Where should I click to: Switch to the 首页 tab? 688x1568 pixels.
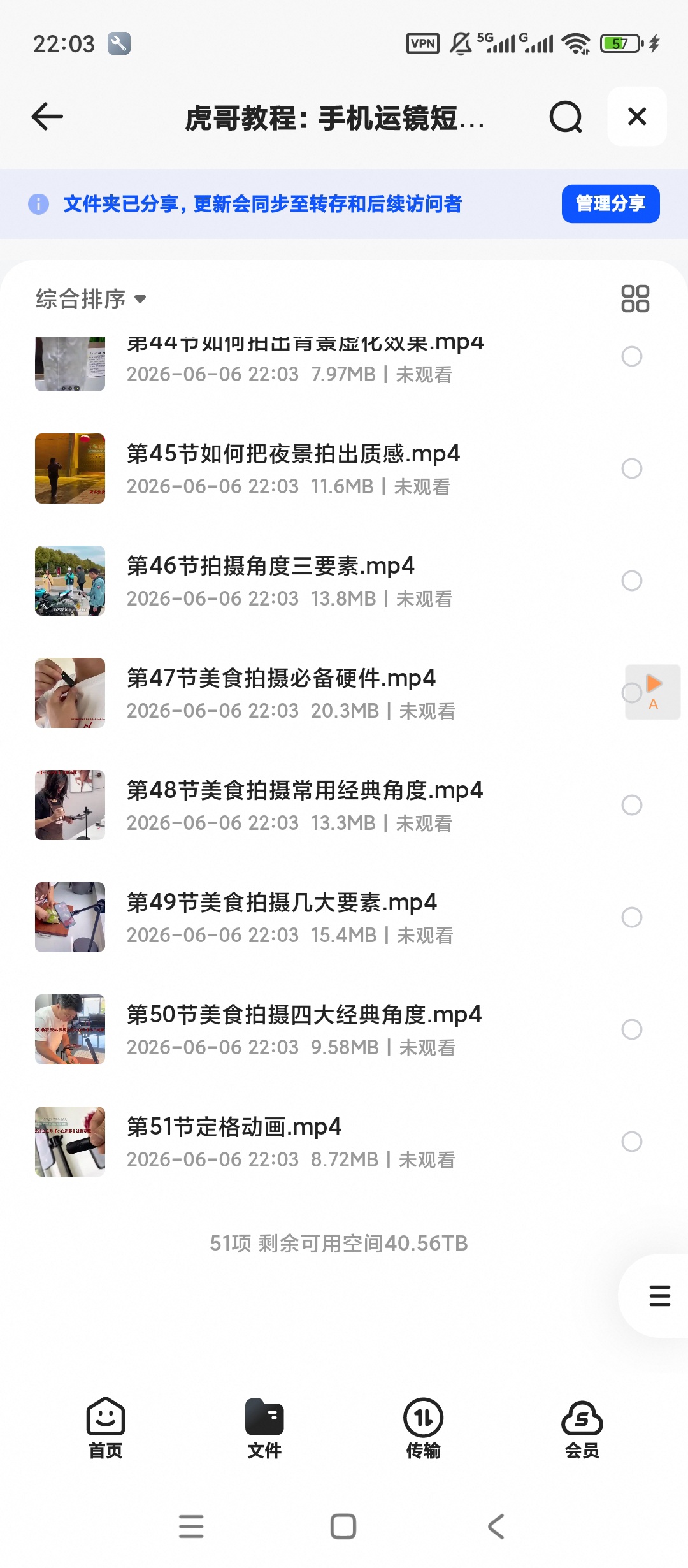[106, 1428]
